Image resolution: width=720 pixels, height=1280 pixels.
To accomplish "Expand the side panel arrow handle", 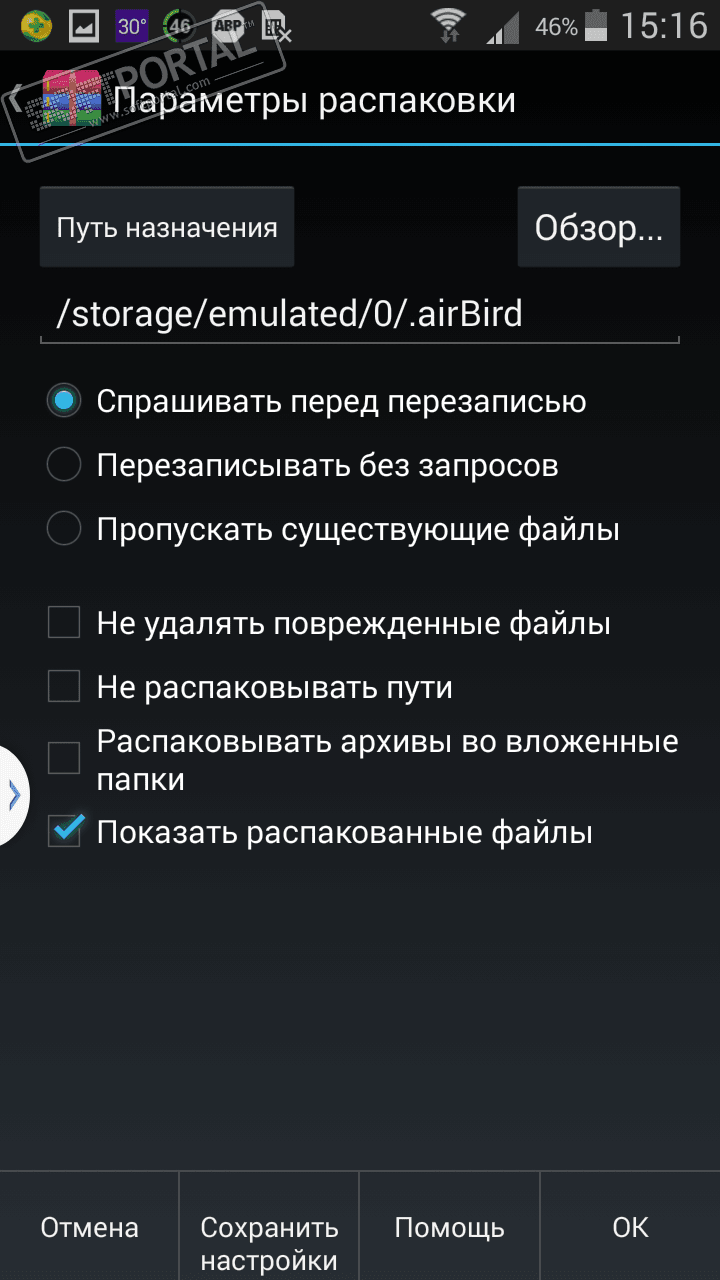I will [13, 795].
